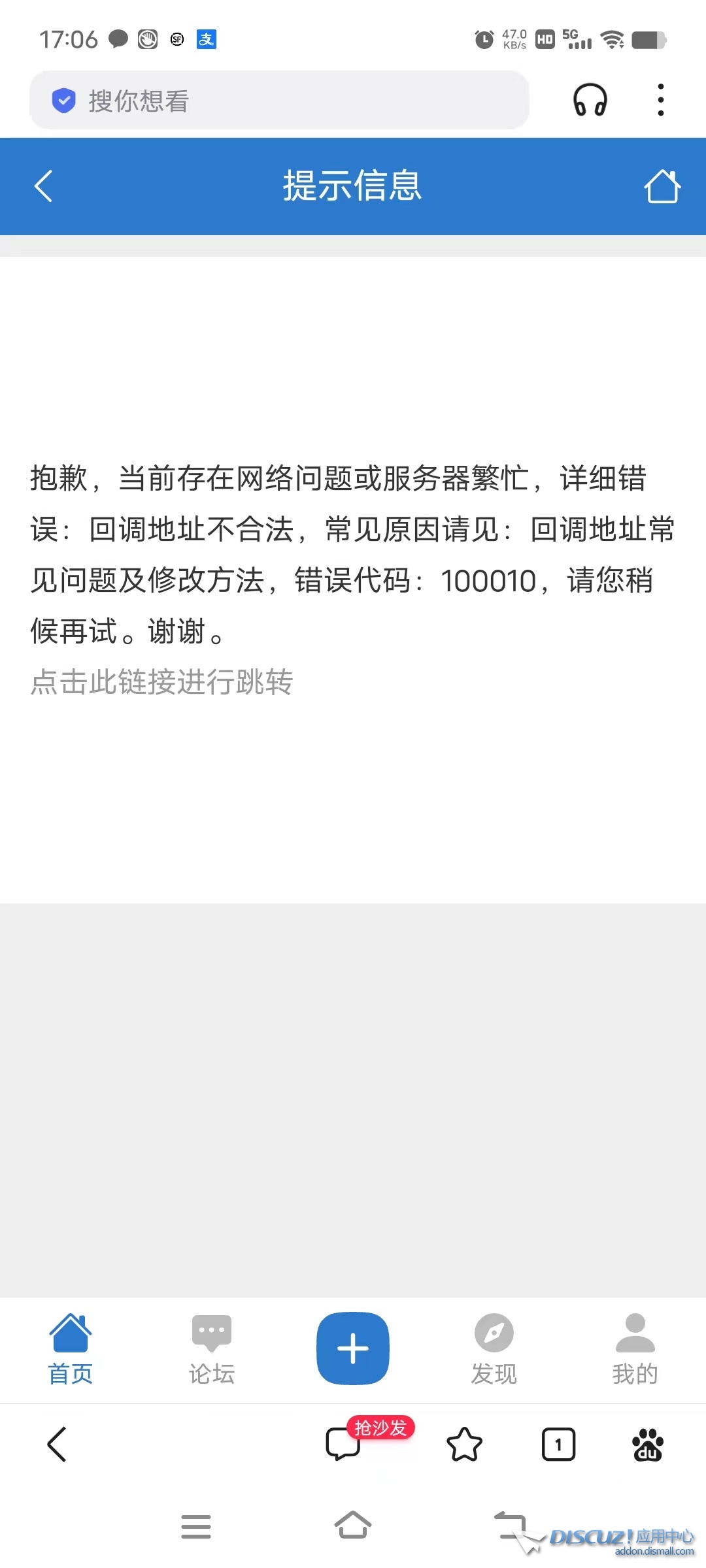This screenshot has height=1568, width=706.
Task: Open the Baidu paw home button
Action: click(648, 1444)
